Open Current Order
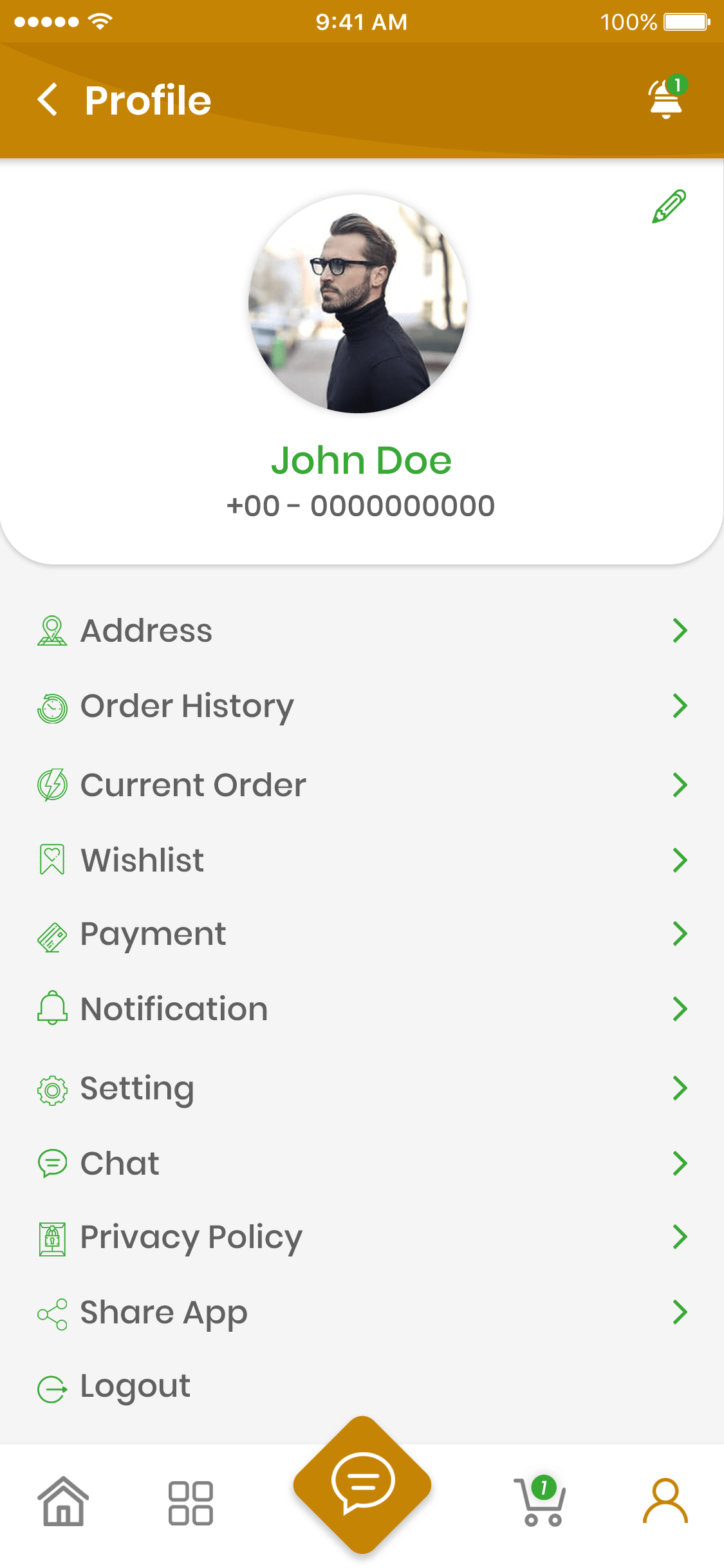 tap(362, 785)
